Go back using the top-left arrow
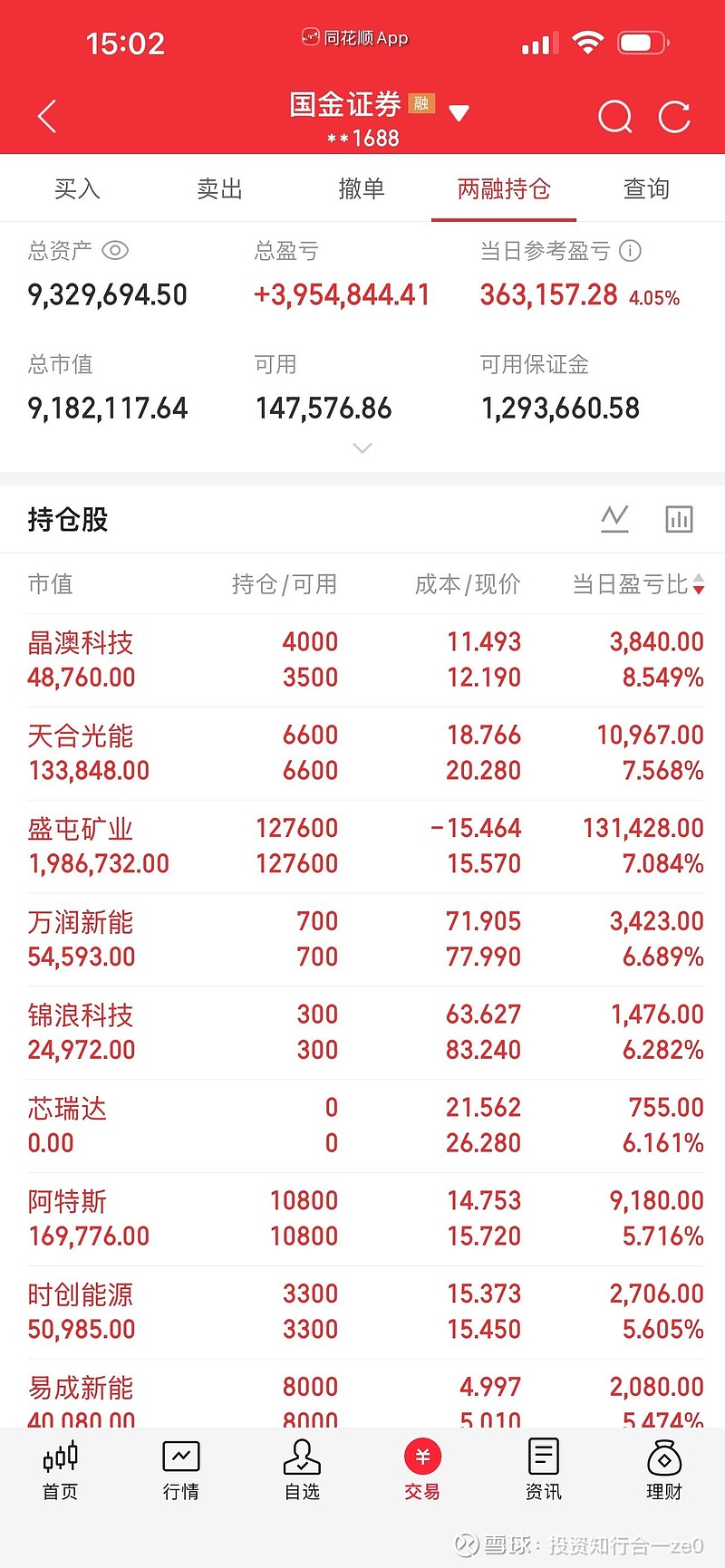The width and height of the screenshot is (725, 1568). coord(47,117)
